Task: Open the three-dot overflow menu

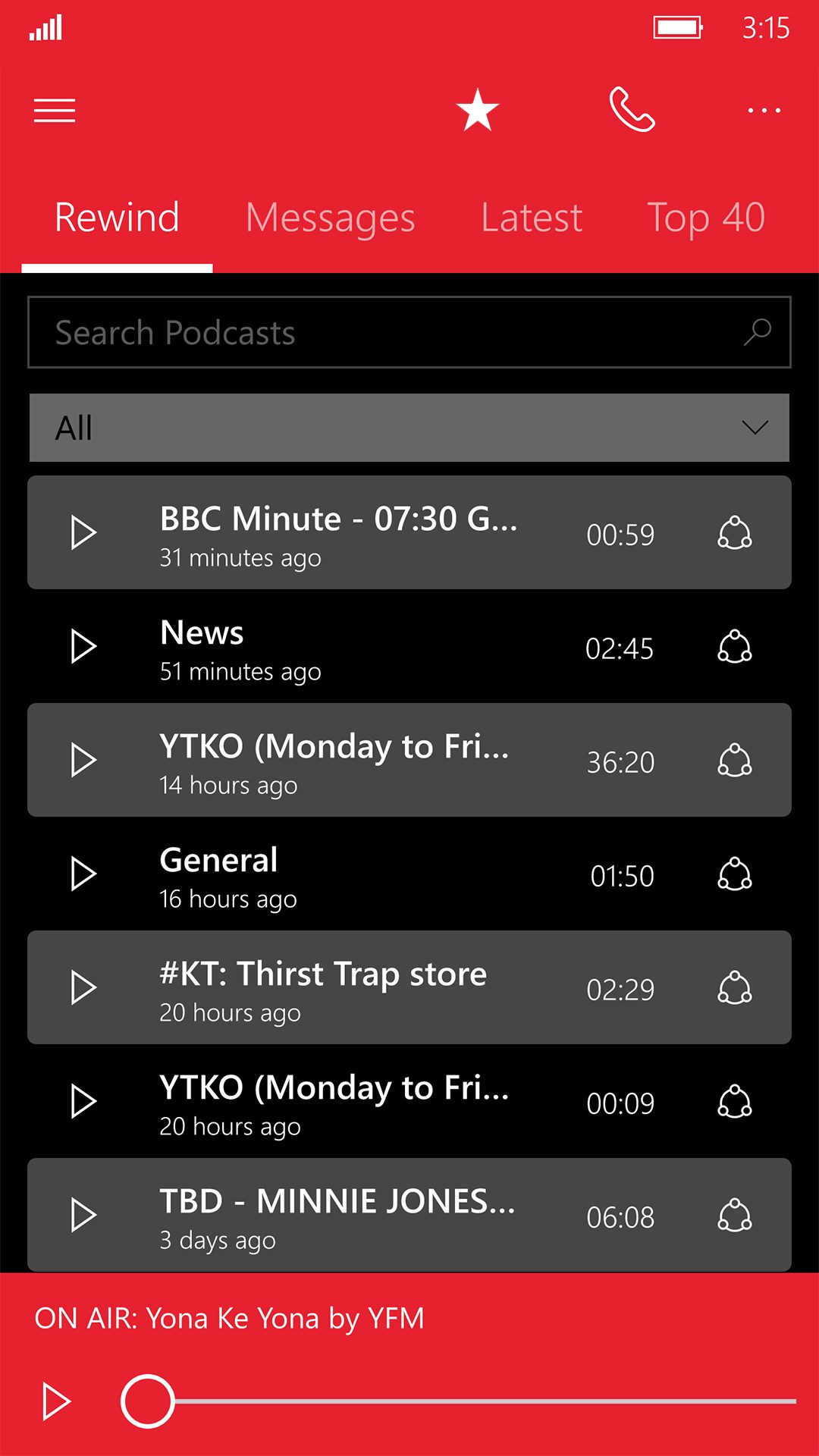Action: (x=764, y=111)
